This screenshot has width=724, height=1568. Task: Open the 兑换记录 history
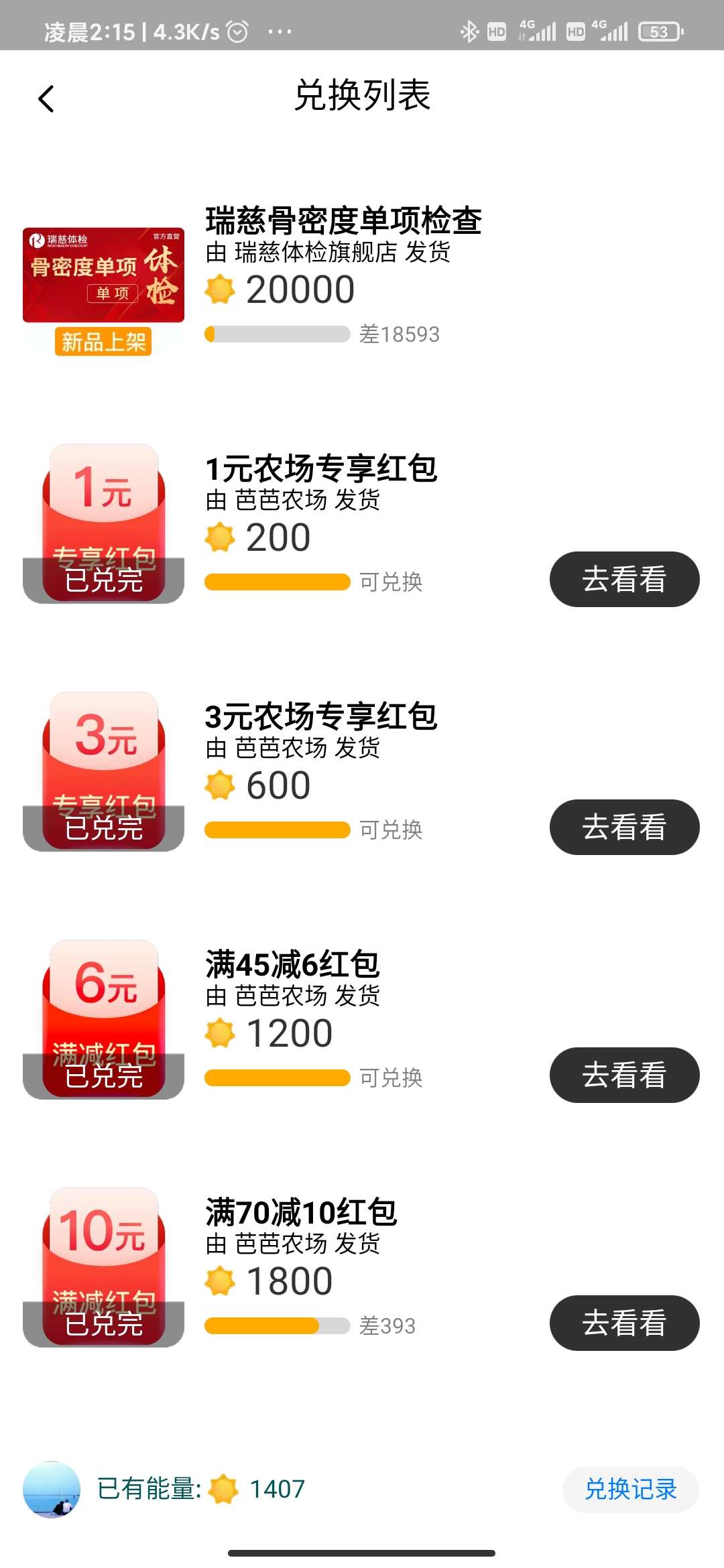(630, 1489)
